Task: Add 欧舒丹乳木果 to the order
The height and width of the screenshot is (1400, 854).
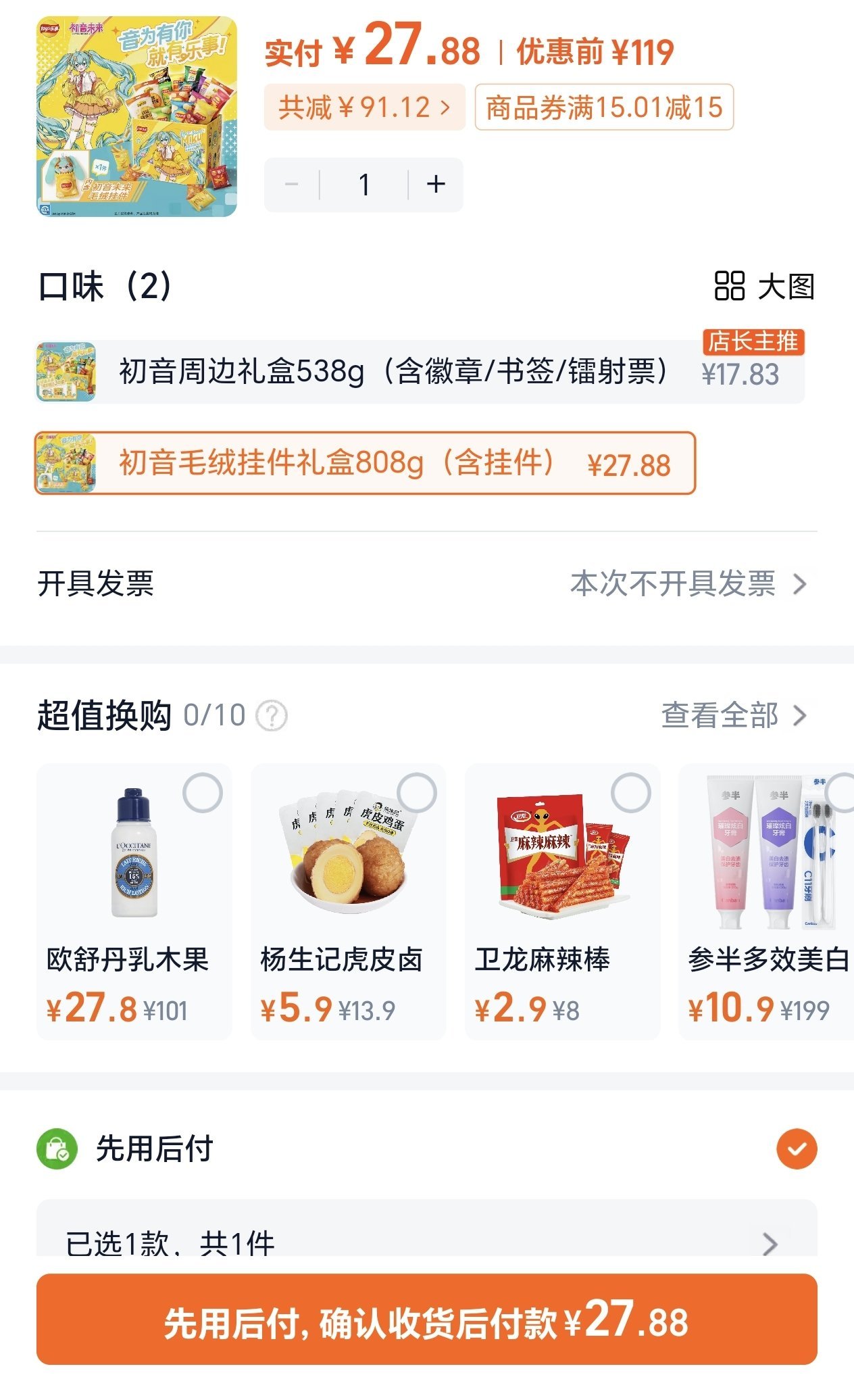Action: [x=203, y=793]
